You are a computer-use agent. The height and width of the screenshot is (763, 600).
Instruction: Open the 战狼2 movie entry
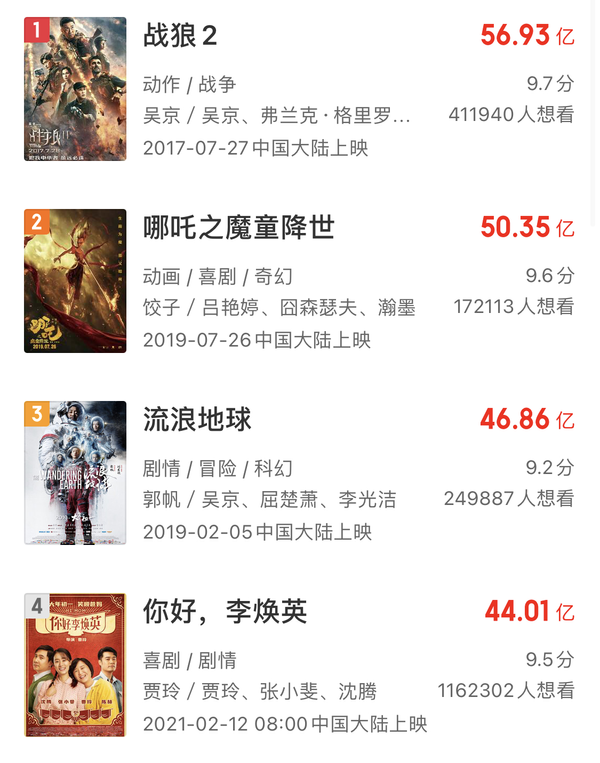(x=181, y=36)
